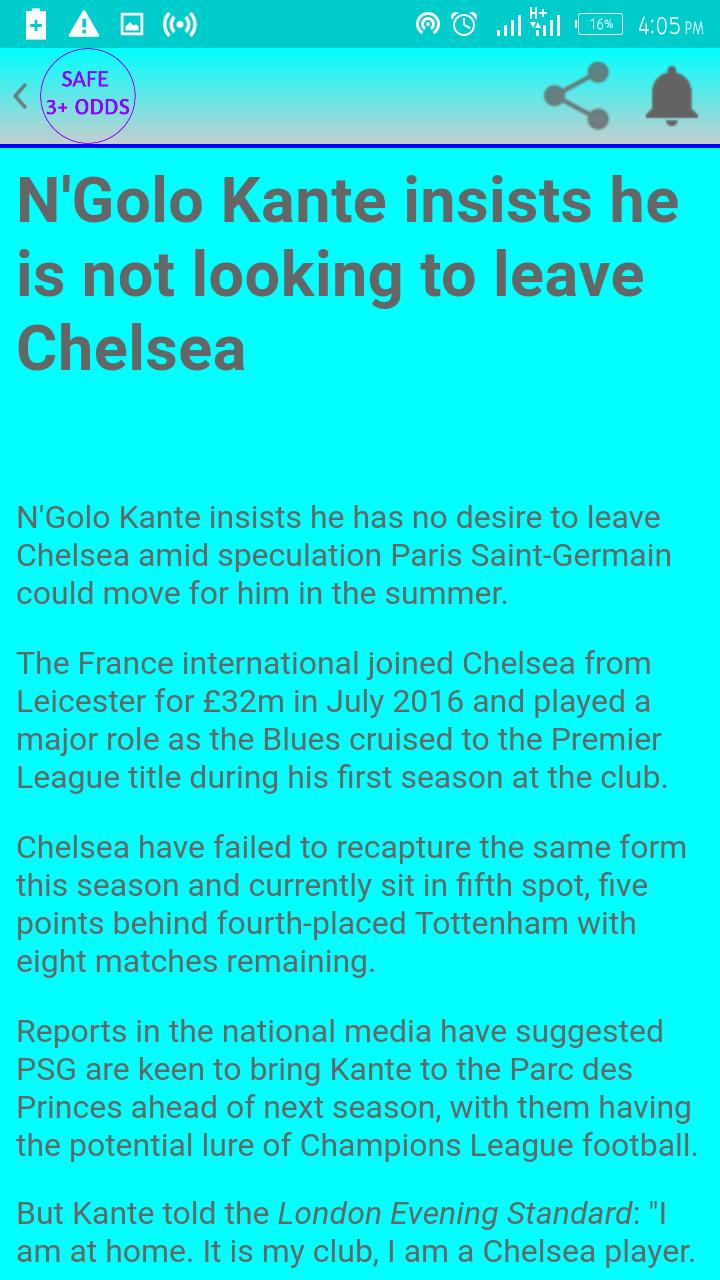Share this Kante article
720x1280 pixels.
tap(577, 96)
